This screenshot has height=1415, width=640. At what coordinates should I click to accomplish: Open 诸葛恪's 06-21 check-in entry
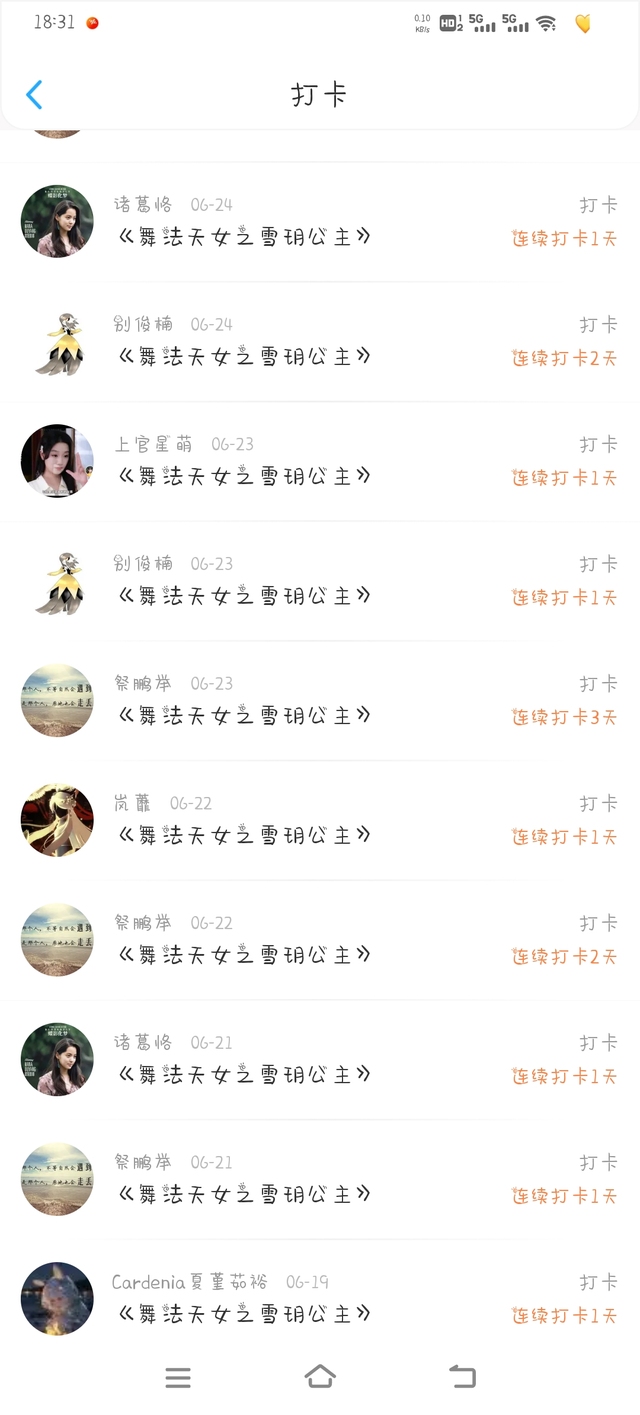pos(320,1060)
